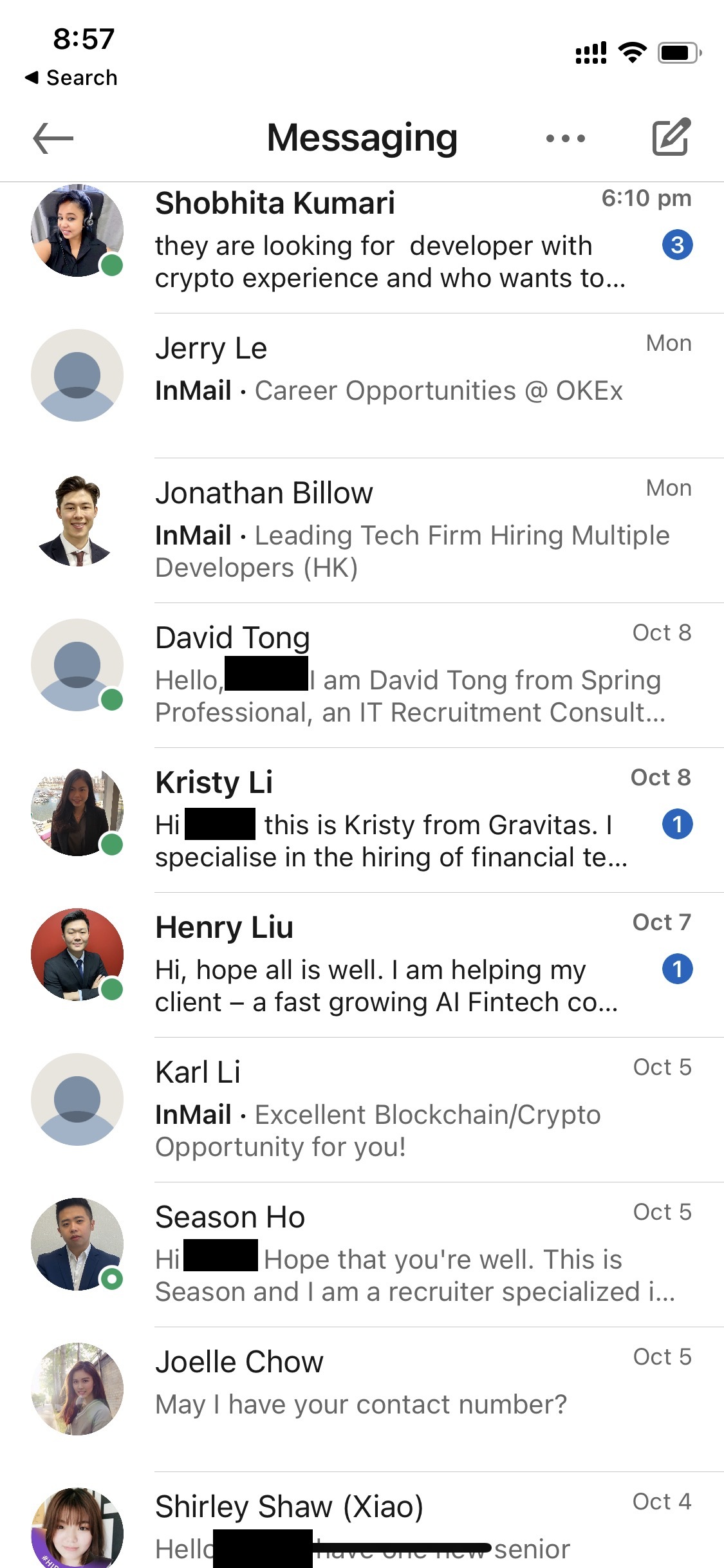Viewport: 724px width, 1568px height.
Task: Open Jerry Le's InMail about OKEx
Action: tap(362, 386)
